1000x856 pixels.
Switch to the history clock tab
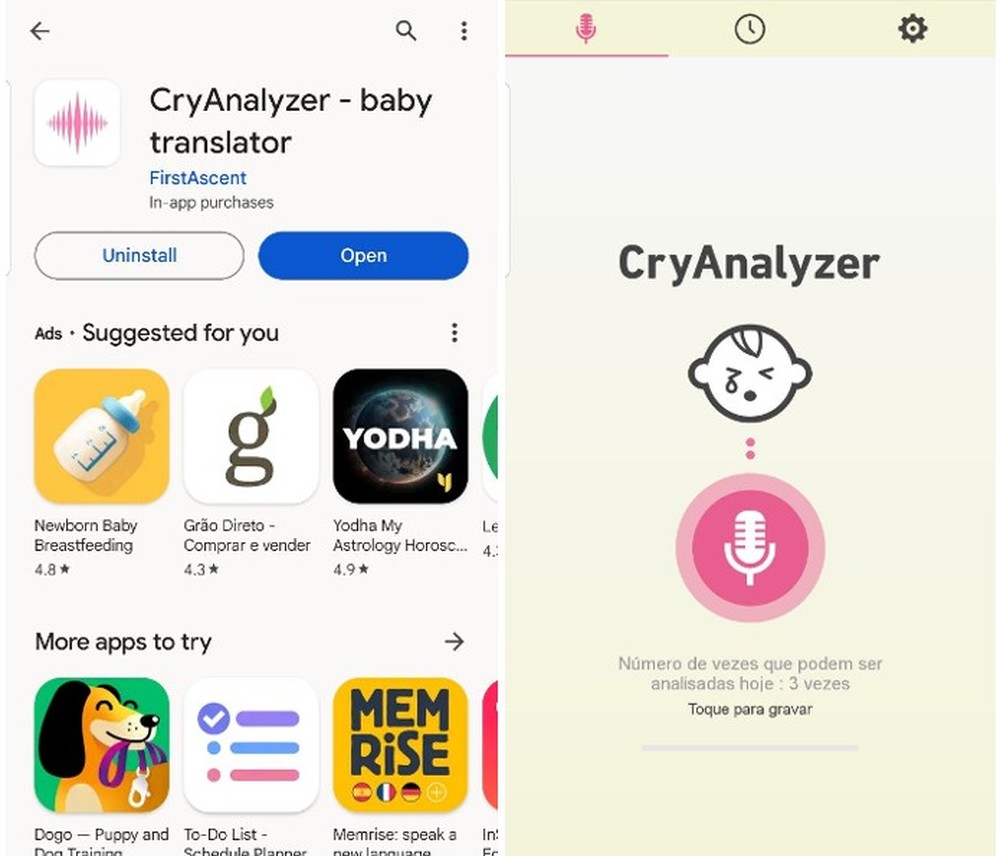(749, 29)
